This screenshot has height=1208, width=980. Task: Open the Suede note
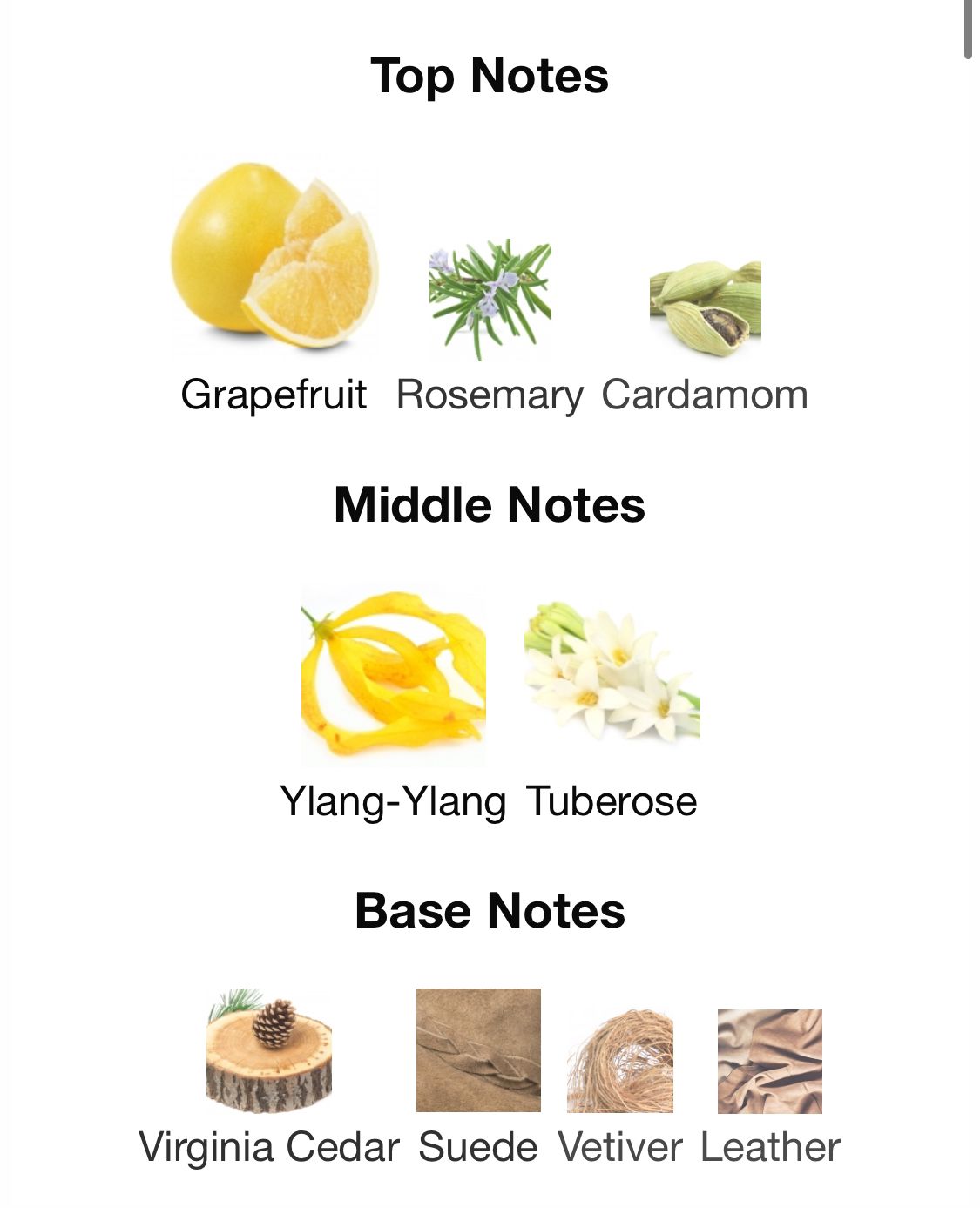(x=478, y=1051)
